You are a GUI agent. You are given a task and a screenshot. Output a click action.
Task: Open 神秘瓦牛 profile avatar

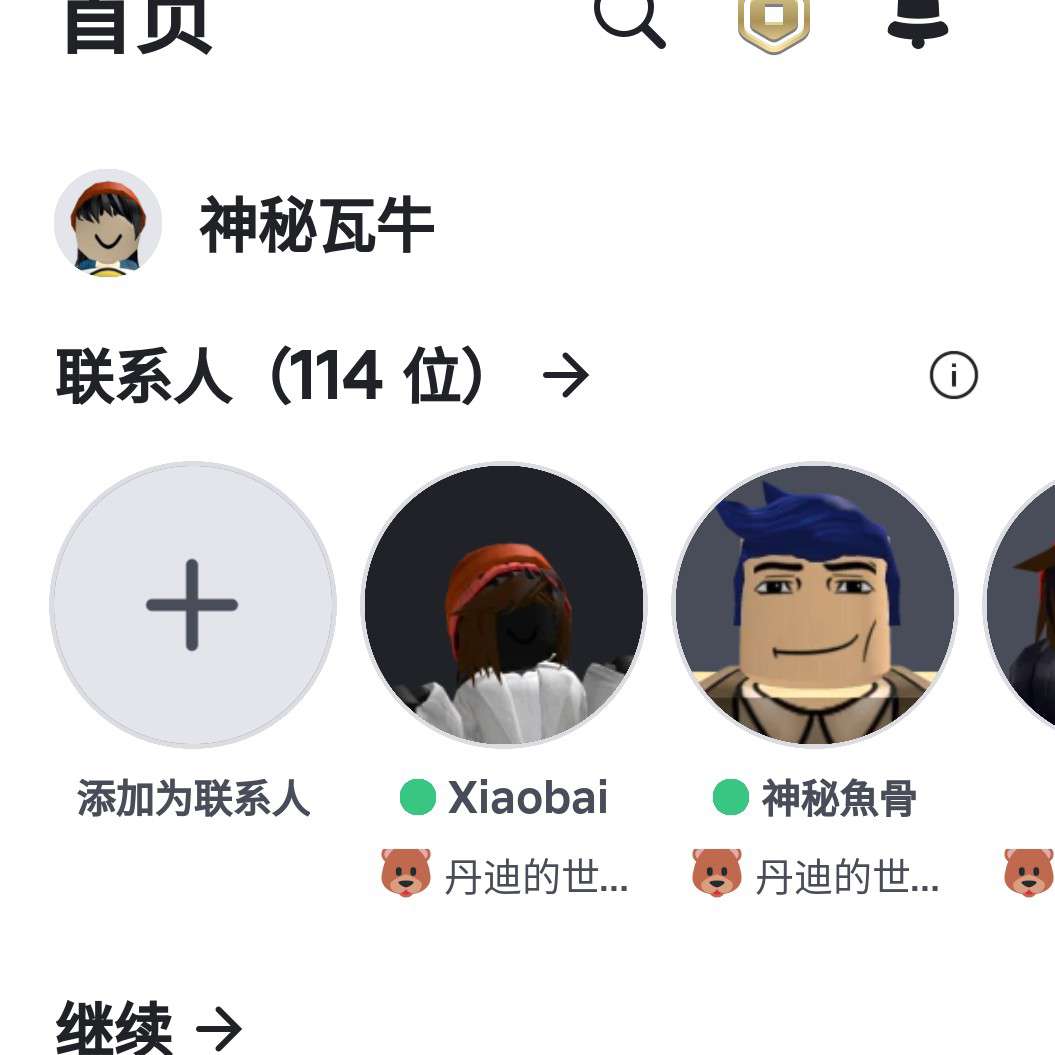pyautogui.click(x=108, y=223)
